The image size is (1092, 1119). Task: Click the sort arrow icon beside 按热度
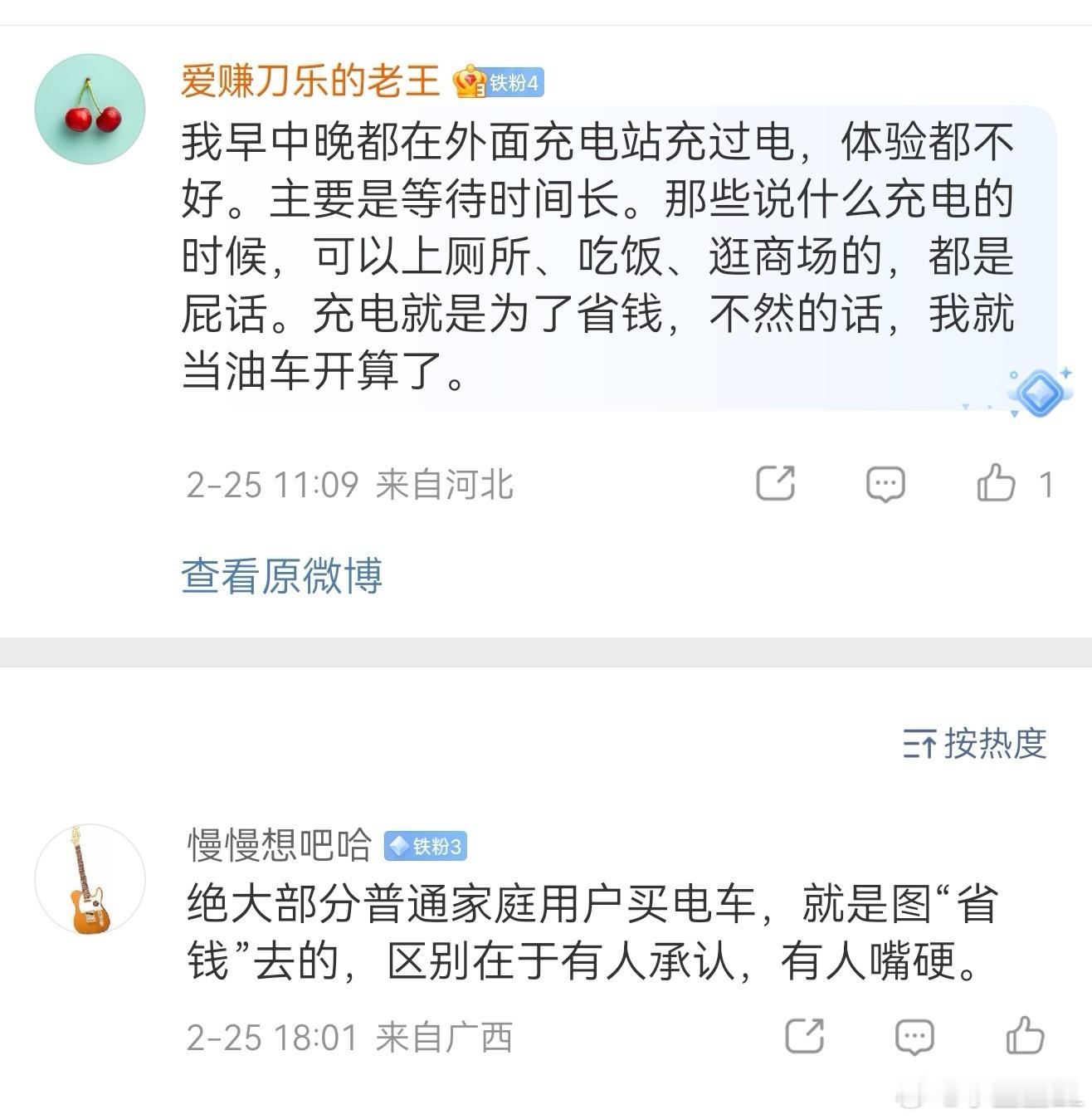click(x=919, y=745)
